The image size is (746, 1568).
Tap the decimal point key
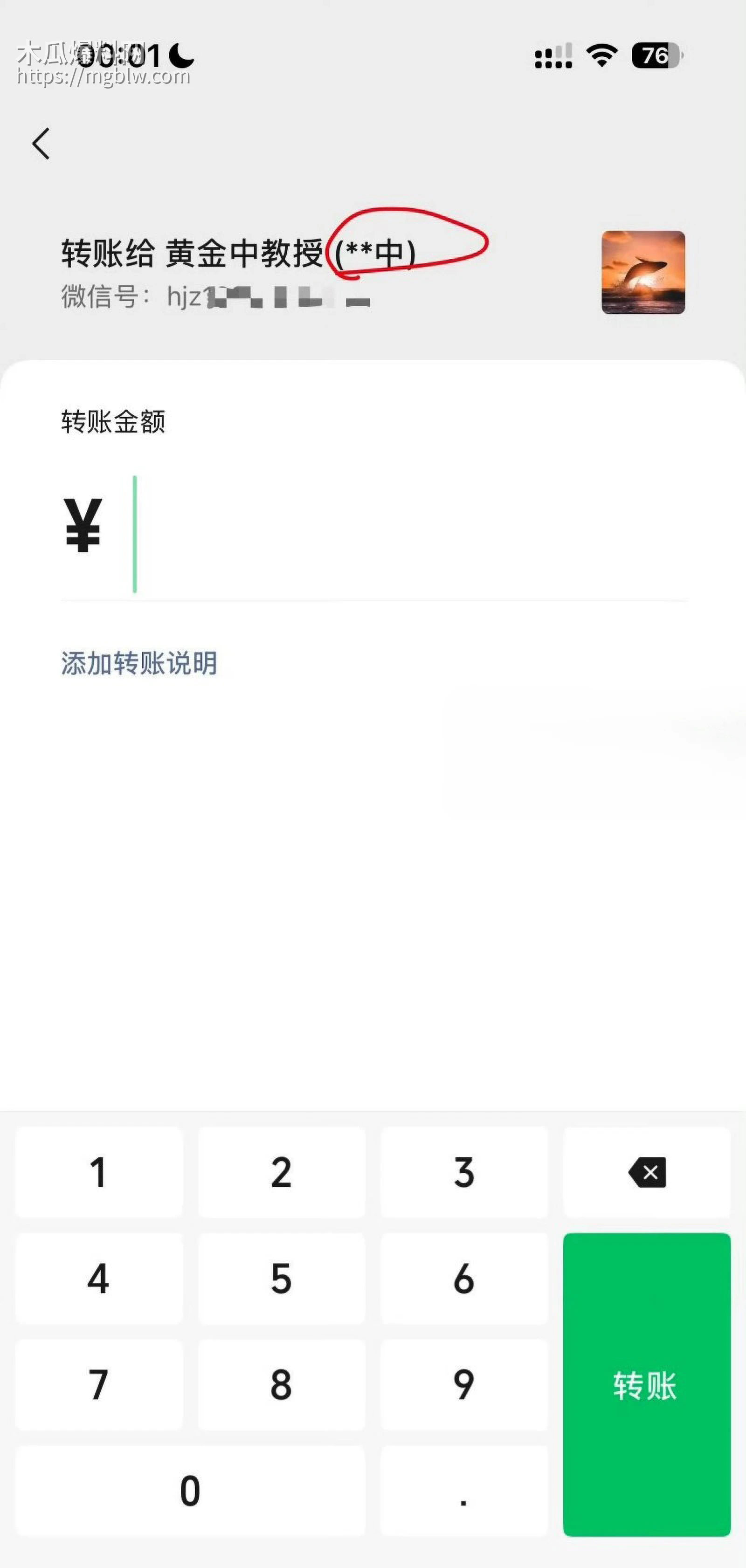pos(465,1491)
